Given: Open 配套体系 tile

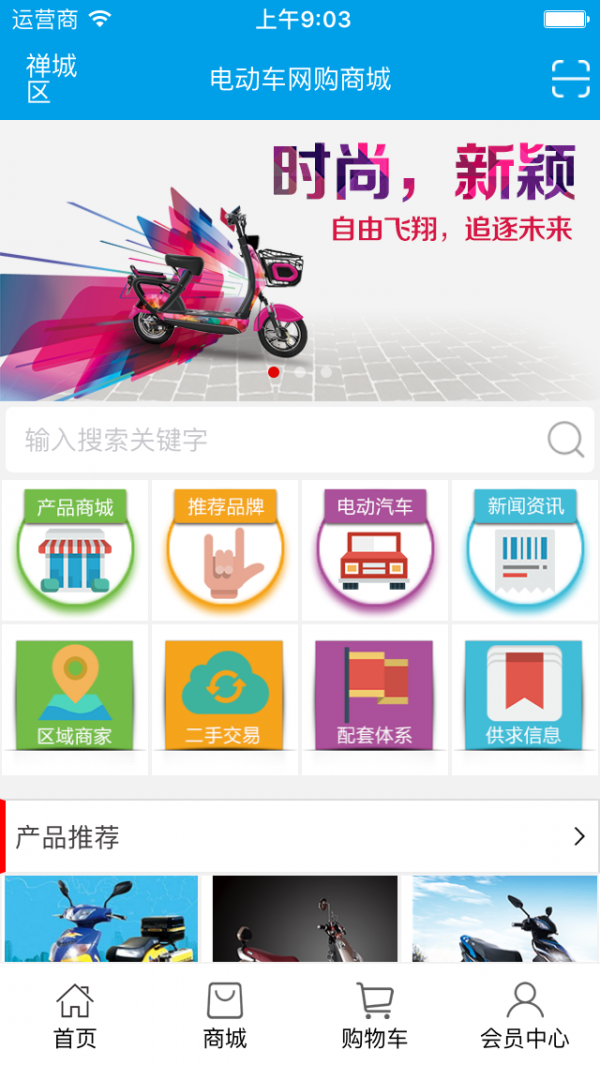Looking at the screenshot, I should click(375, 697).
